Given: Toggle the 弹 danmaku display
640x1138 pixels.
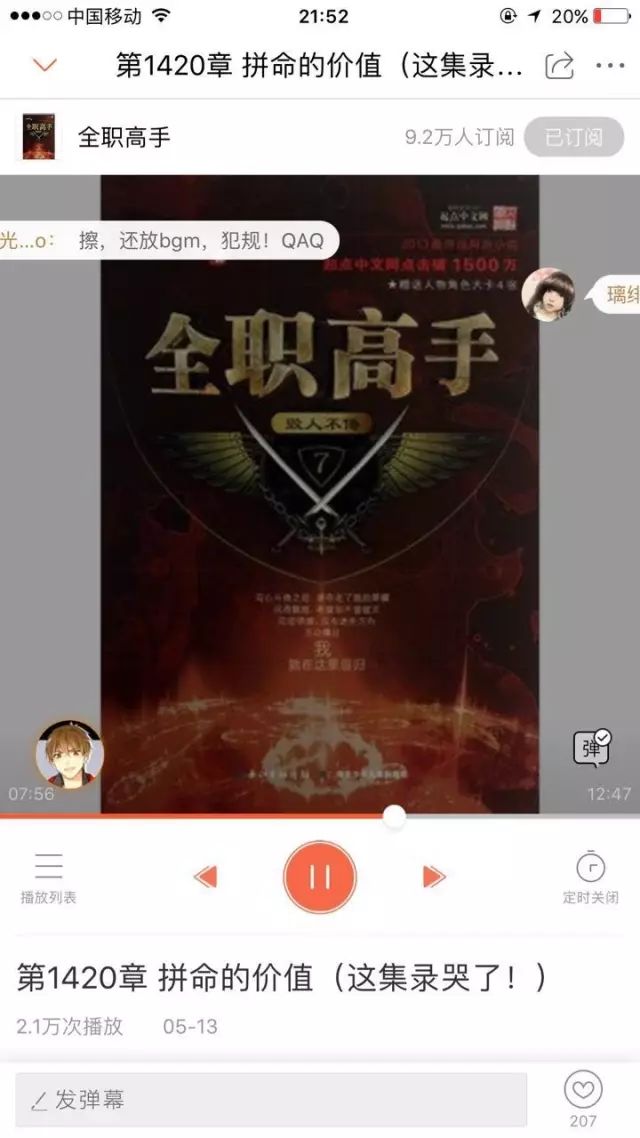Looking at the screenshot, I should pyautogui.click(x=591, y=747).
